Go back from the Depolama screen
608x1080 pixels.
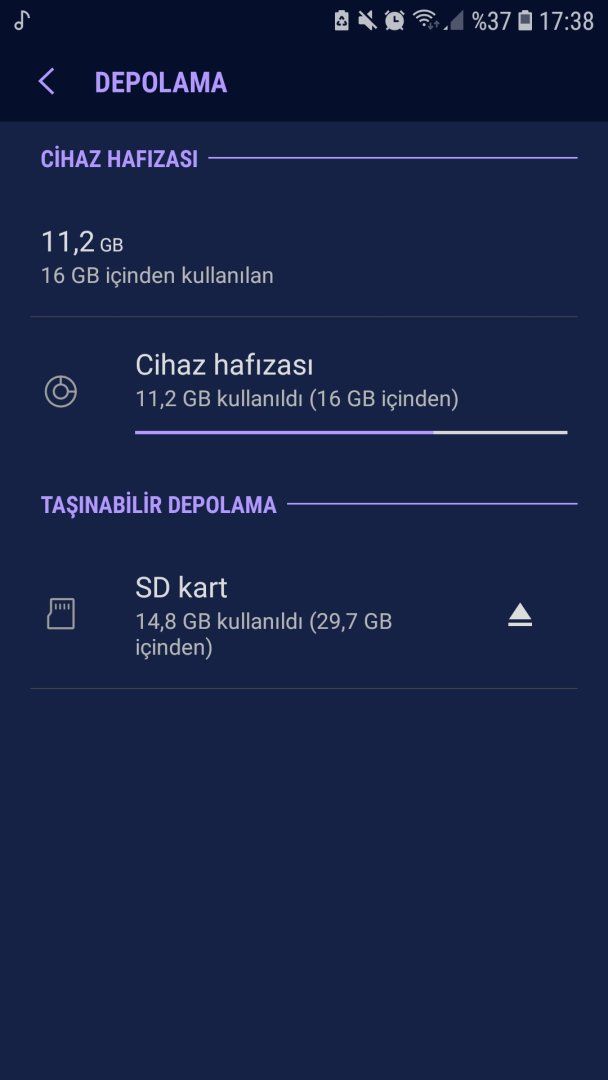[x=46, y=82]
